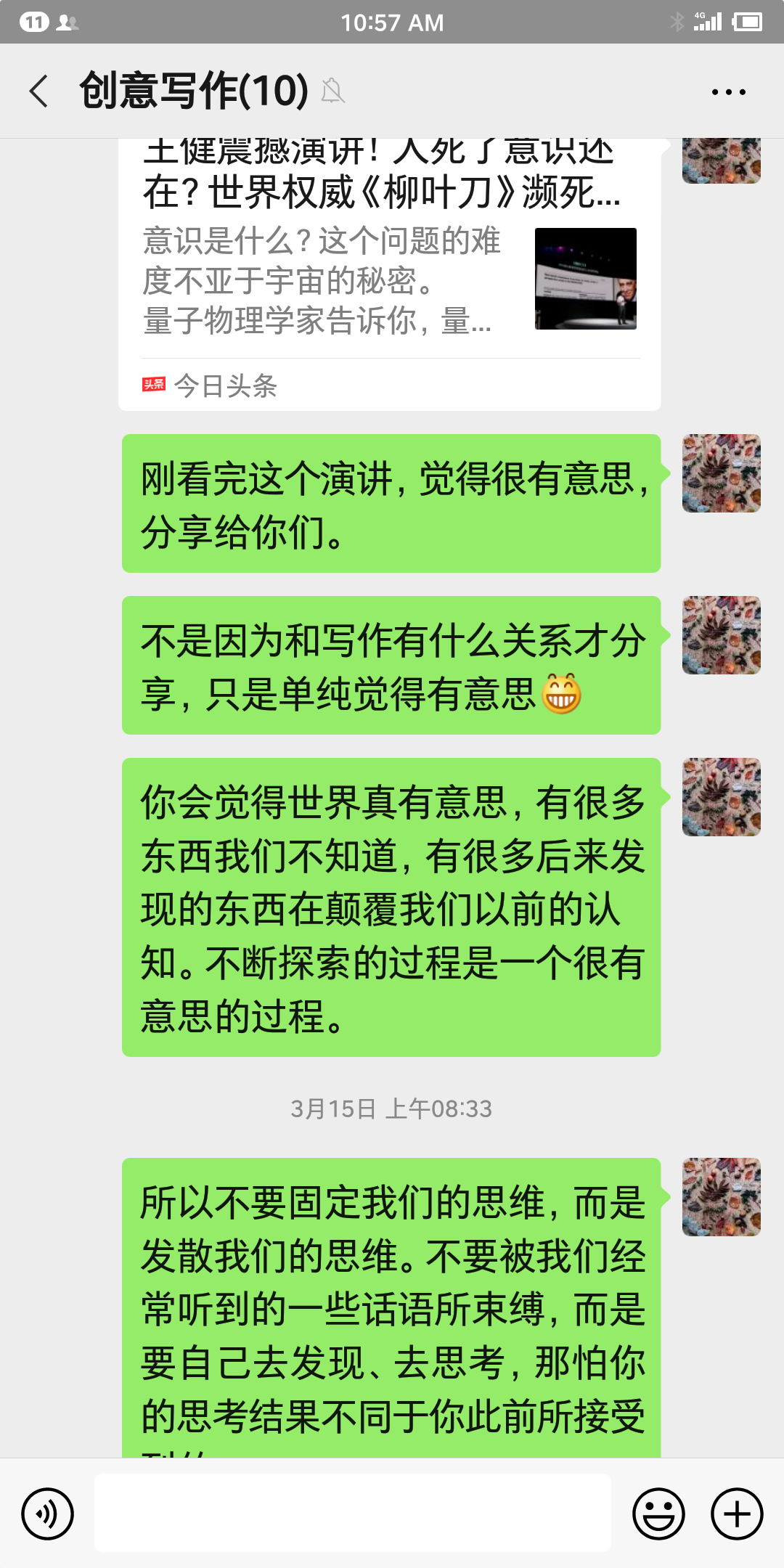Switch to voice message input

tap(48, 1514)
